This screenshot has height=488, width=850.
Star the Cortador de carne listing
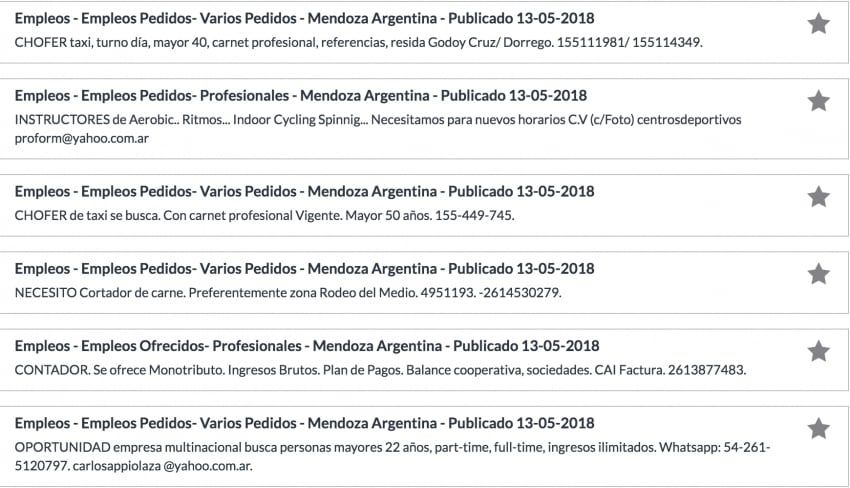818,274
